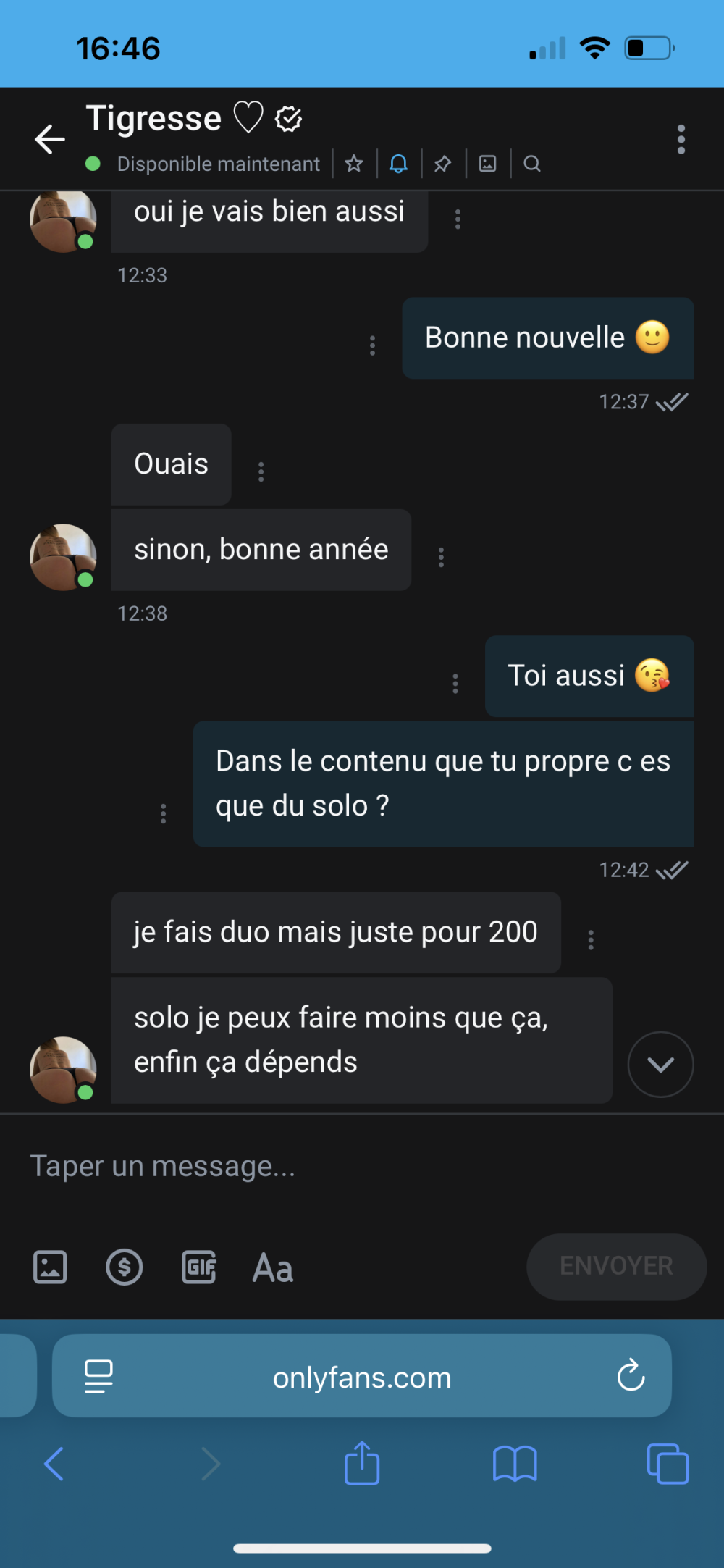
Task: Jump to the latest messages
Action: (x=660, y=1064)
